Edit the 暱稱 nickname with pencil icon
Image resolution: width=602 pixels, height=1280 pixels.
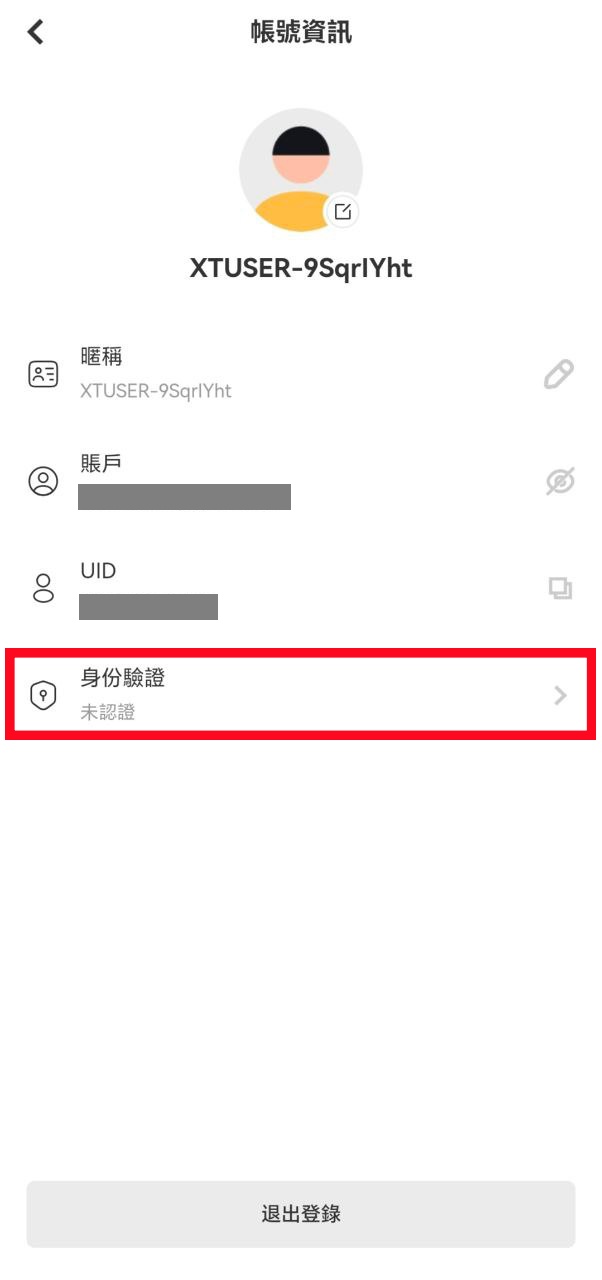click(x=559, y=375)
